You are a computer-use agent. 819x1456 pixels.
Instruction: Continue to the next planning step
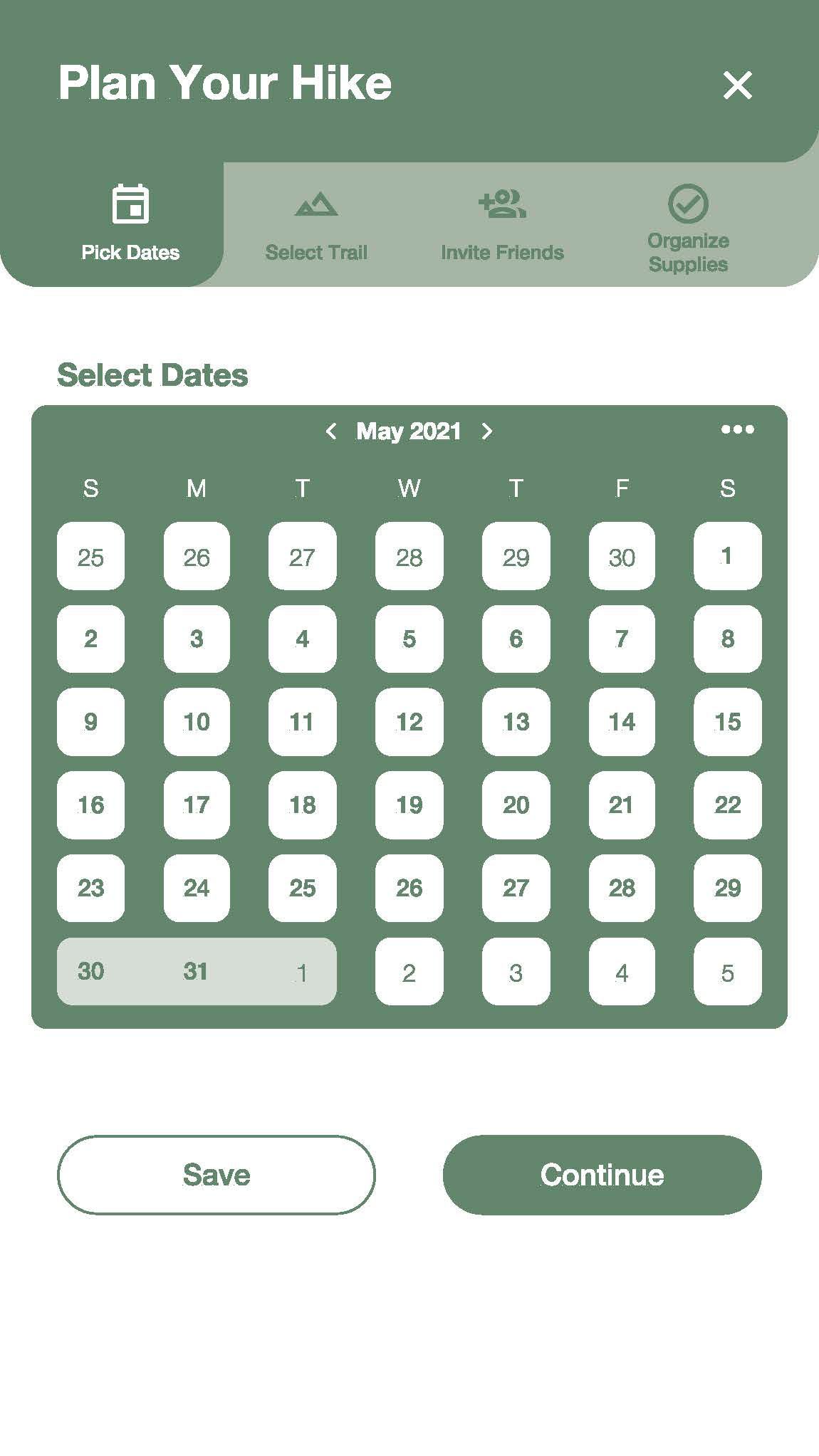click(x=602, y=1175)
